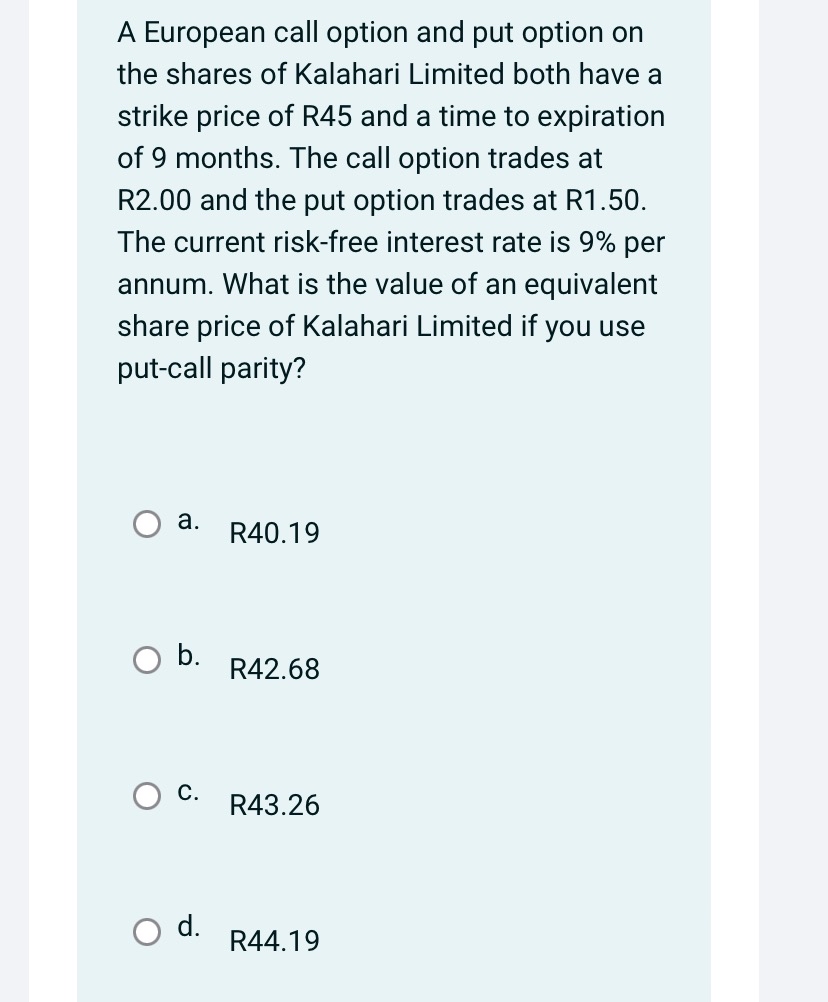Click the answer text R42.68
Screen dimensions: 828x1002
[274, 670]
